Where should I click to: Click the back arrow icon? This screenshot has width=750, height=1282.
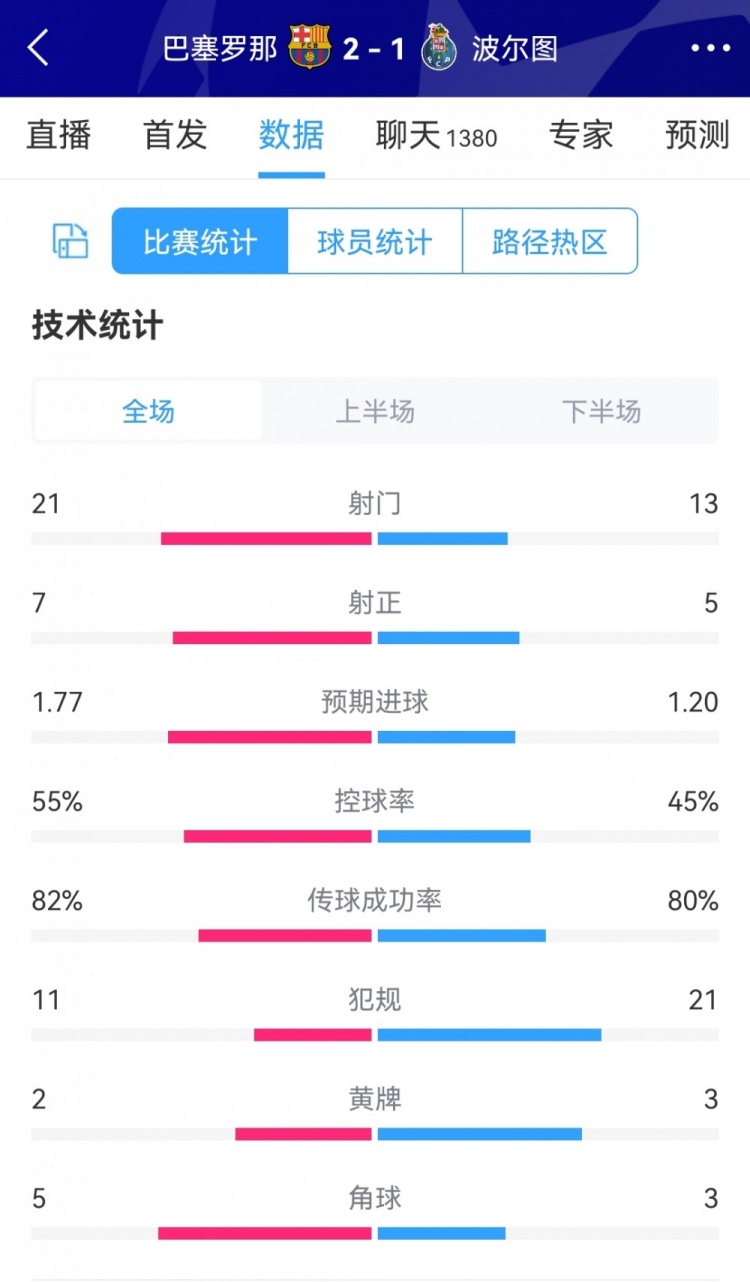tap(38, 47)
